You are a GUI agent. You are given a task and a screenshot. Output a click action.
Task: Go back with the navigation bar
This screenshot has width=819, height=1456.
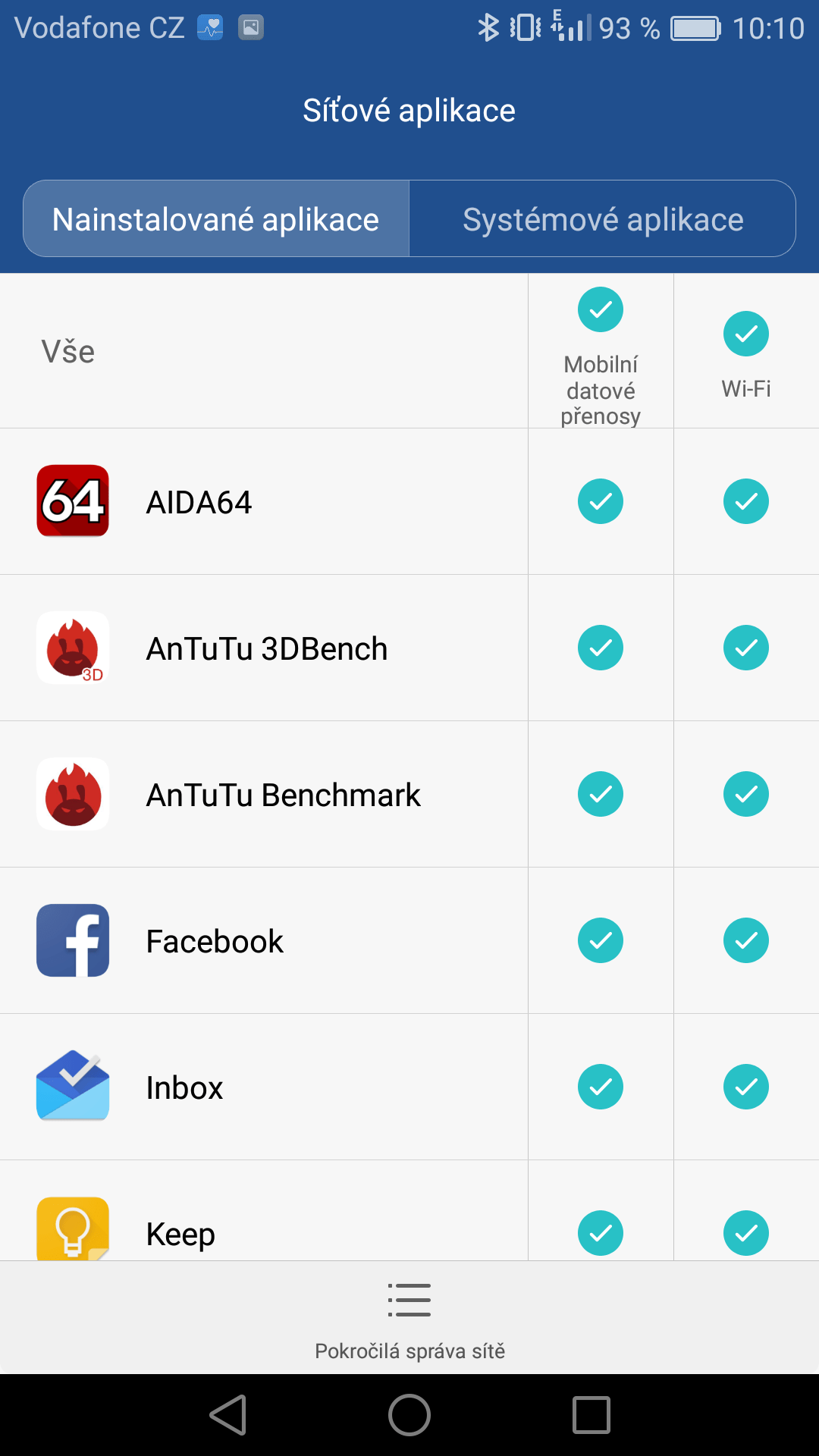228,1415
